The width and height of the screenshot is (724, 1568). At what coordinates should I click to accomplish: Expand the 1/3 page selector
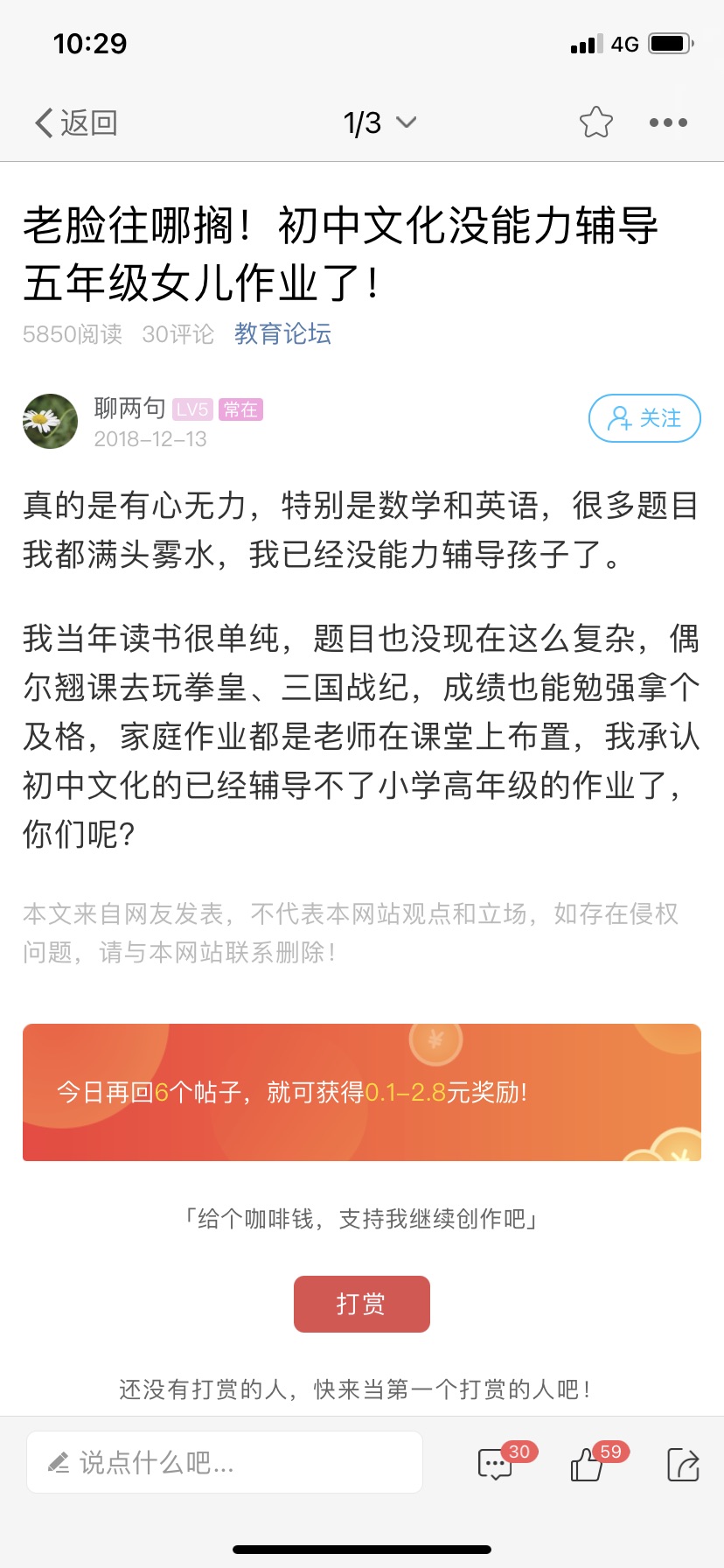(x=379, y=122)
